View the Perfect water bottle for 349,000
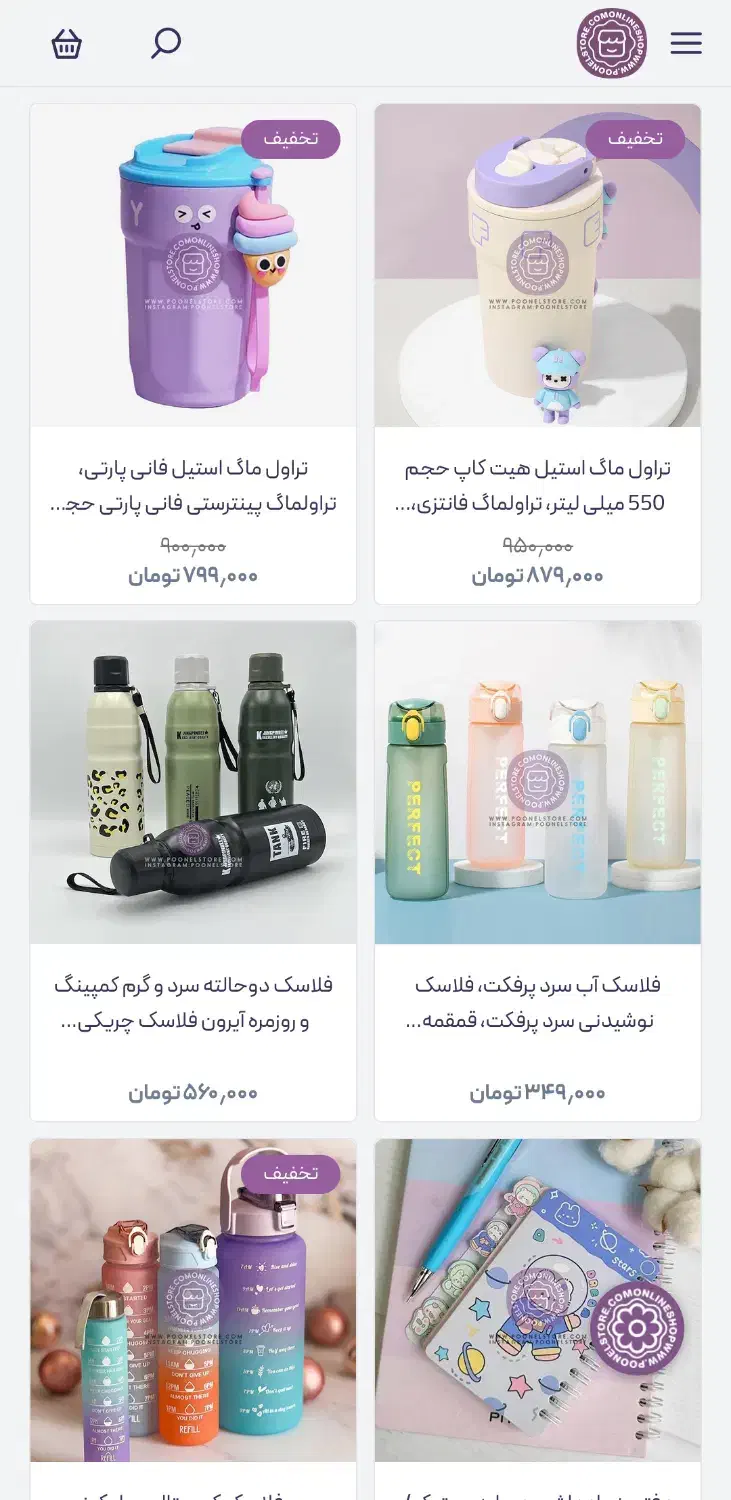This screenshot has width=731, height=1500. [538, 871]
